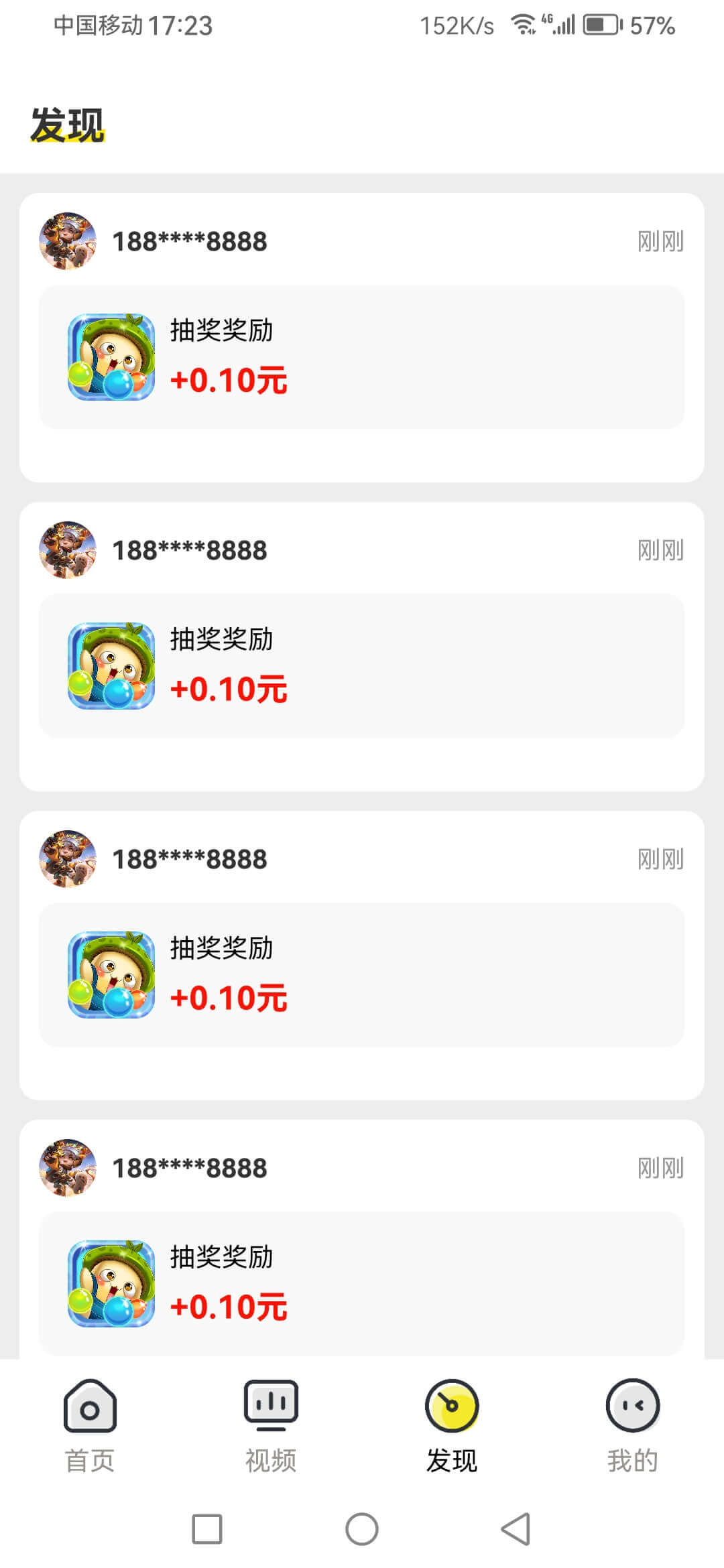The image size is (724, 1568).
Task: Open the recent apps overview
Action: (207, 1529)
